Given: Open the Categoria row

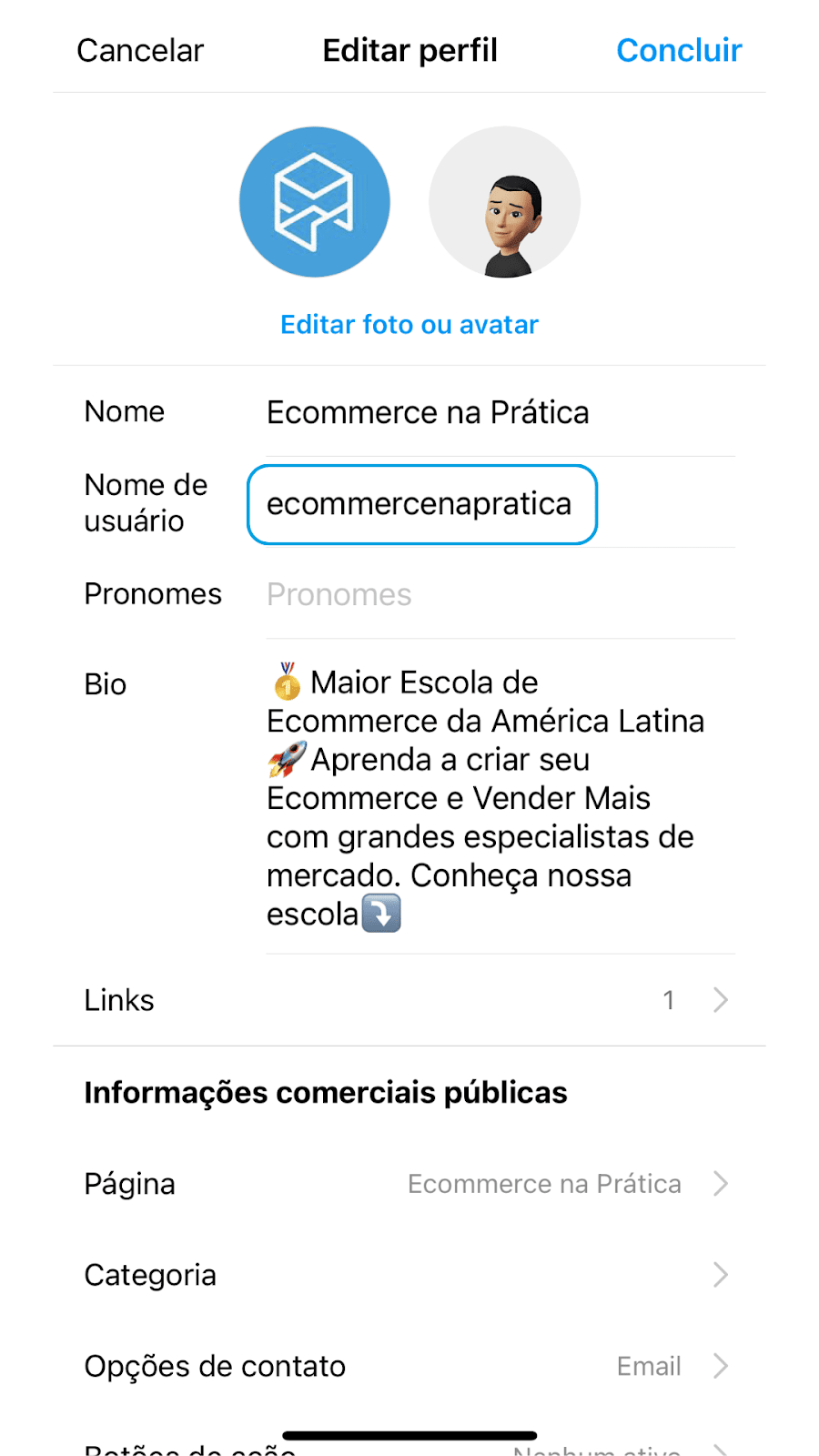Looking at the screenshot, I should pyautogui.click(x=409, y=1275).
